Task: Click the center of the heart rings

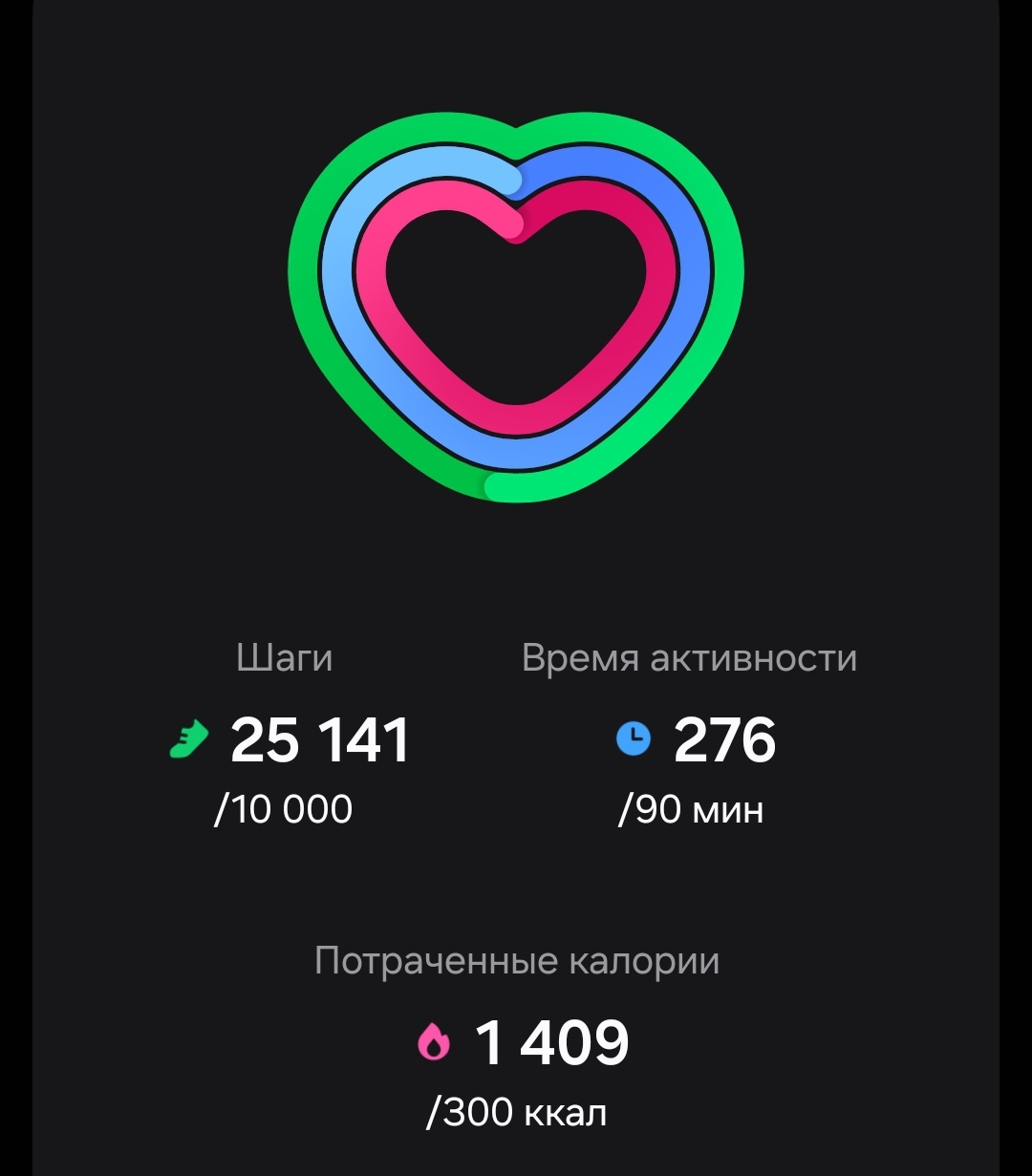Action: (x=516, y=315)
